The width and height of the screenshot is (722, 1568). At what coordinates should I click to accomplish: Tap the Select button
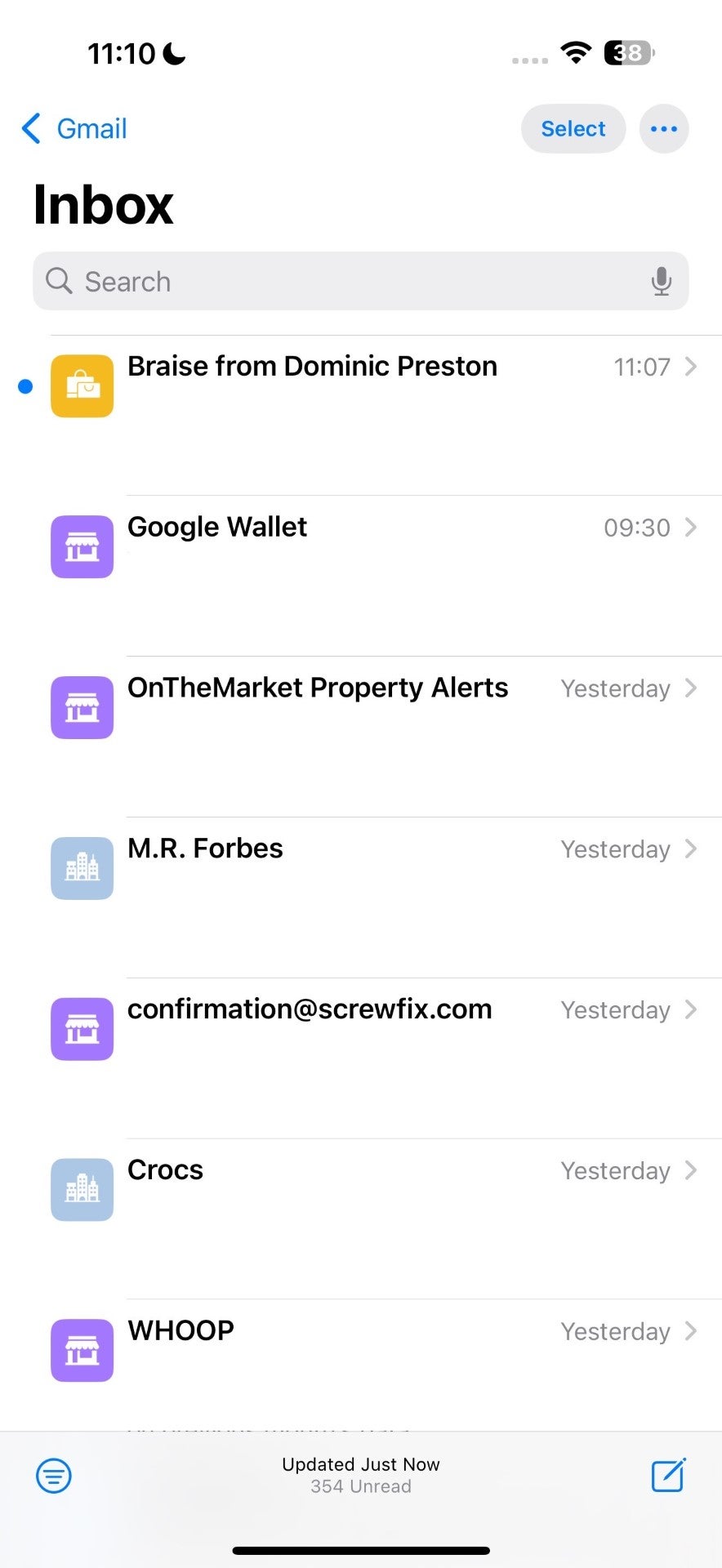pos(573,129)
